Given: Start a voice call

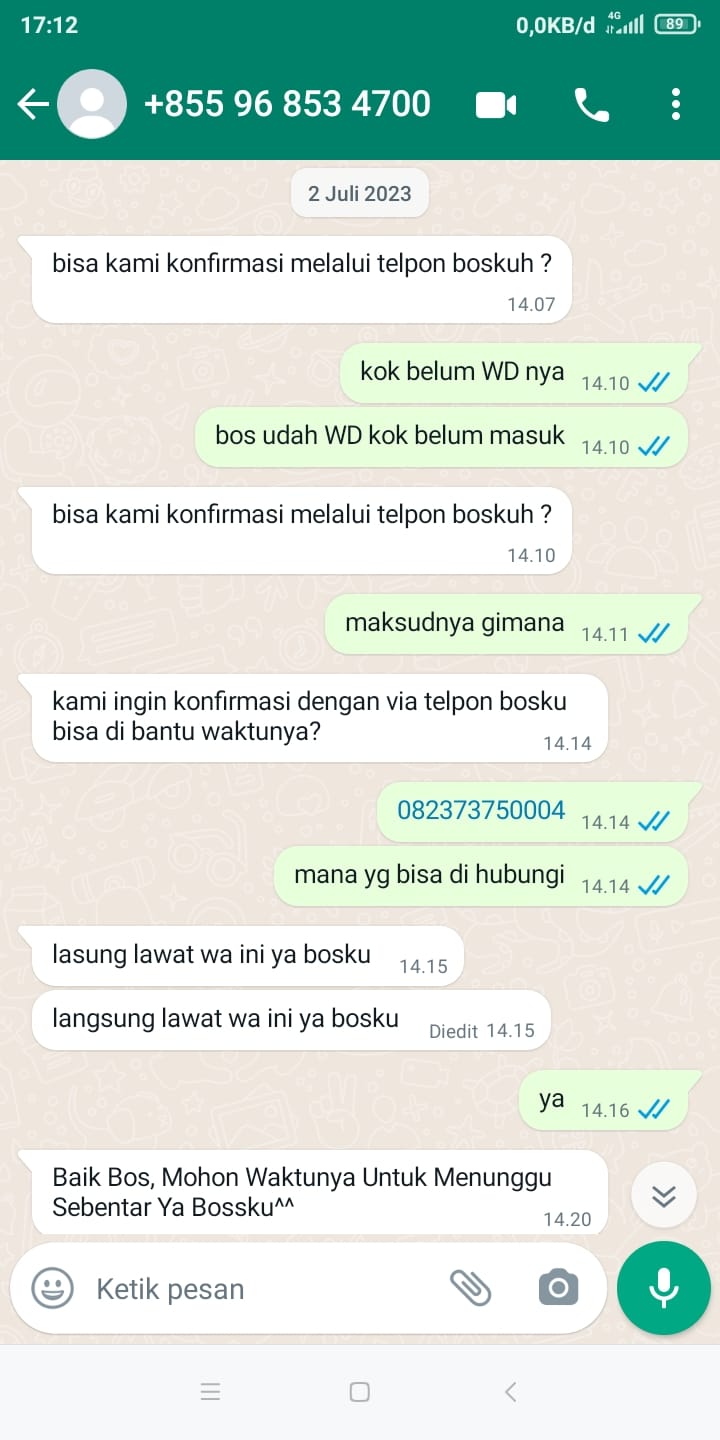Looking at the screenshot, I should [x=591, y=104].
